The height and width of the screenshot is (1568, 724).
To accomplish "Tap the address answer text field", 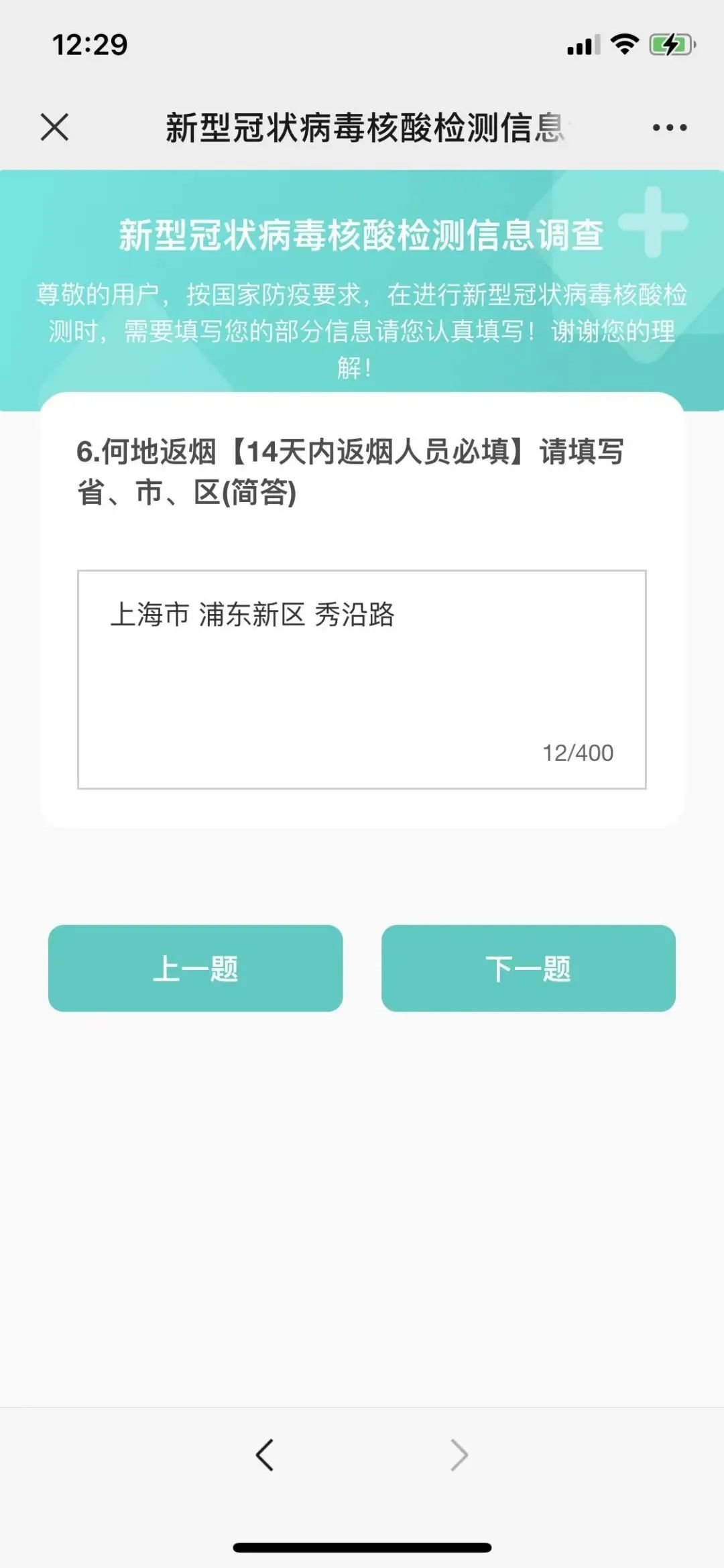I will [x=361, y=678].
